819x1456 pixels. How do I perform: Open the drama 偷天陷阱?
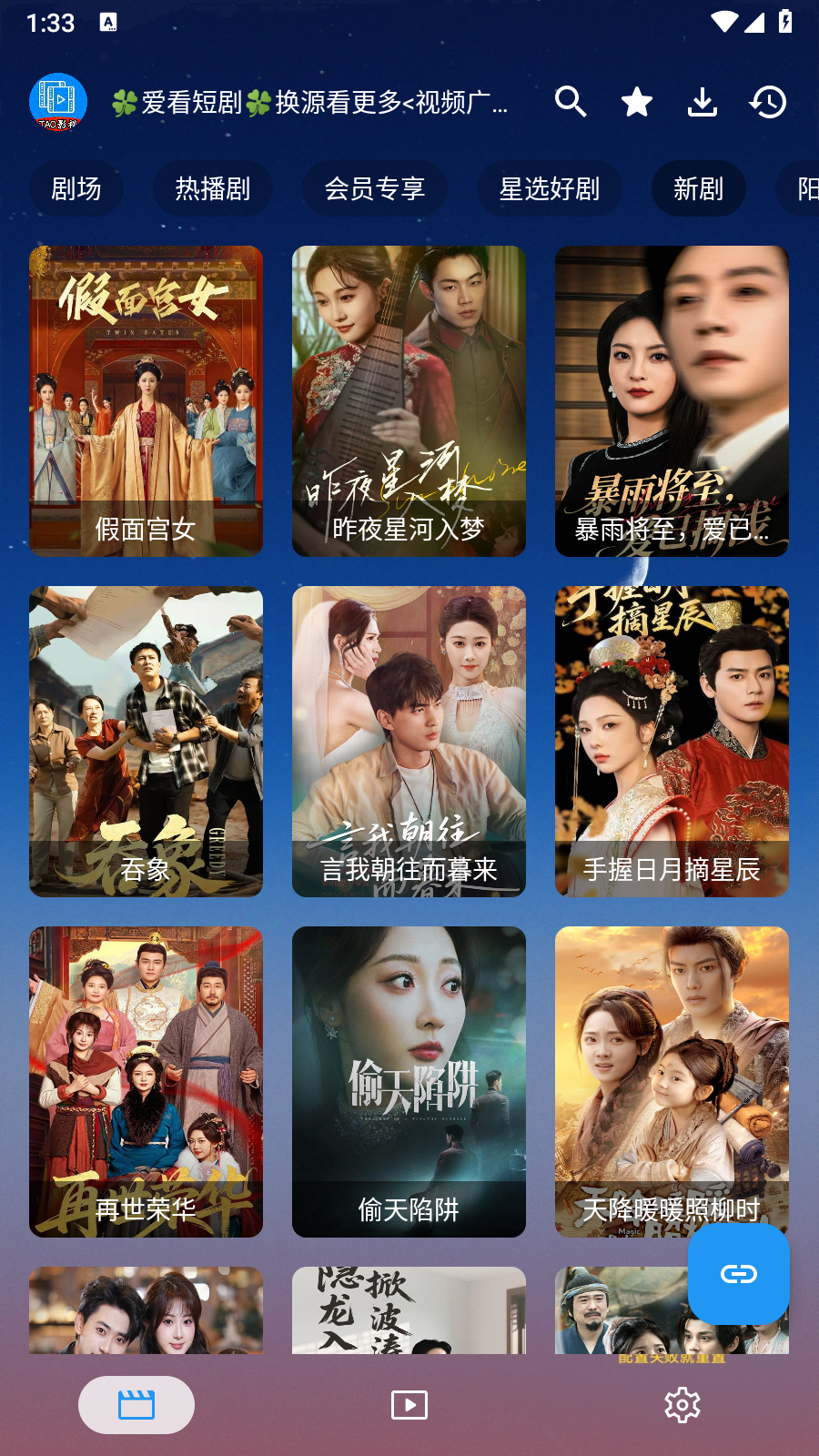click(409, 1081)
